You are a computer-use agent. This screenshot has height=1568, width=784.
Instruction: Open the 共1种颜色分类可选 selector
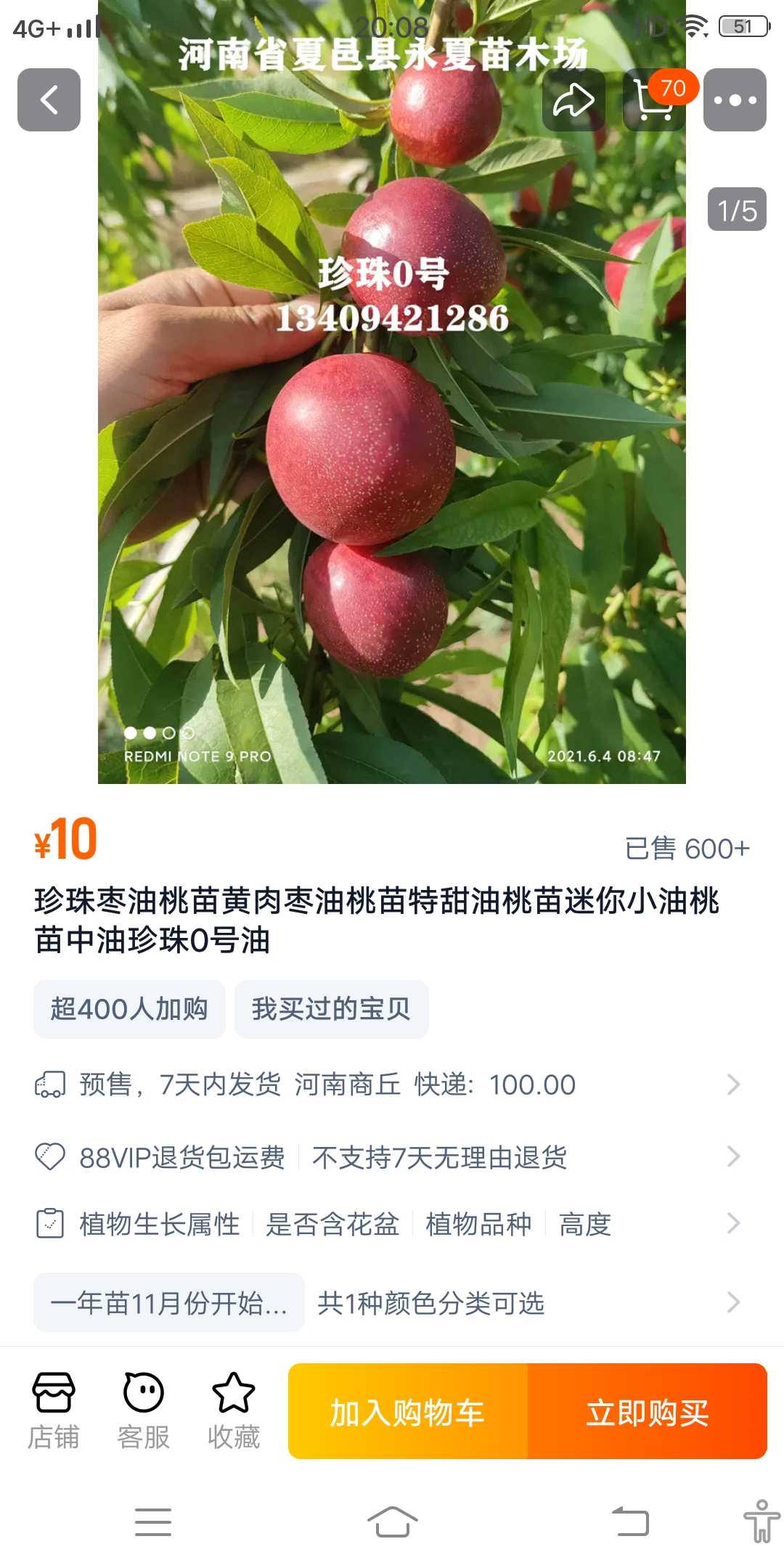[431, 1303]
